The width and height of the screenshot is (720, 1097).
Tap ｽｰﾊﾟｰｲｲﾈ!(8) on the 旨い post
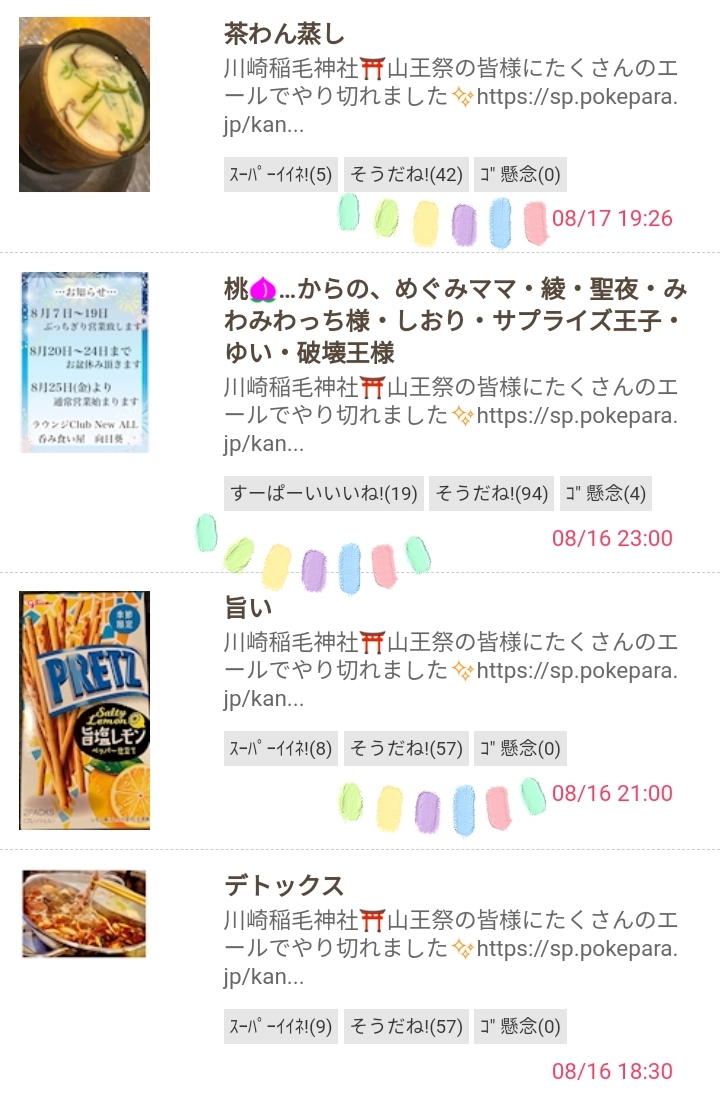(280, 748)
